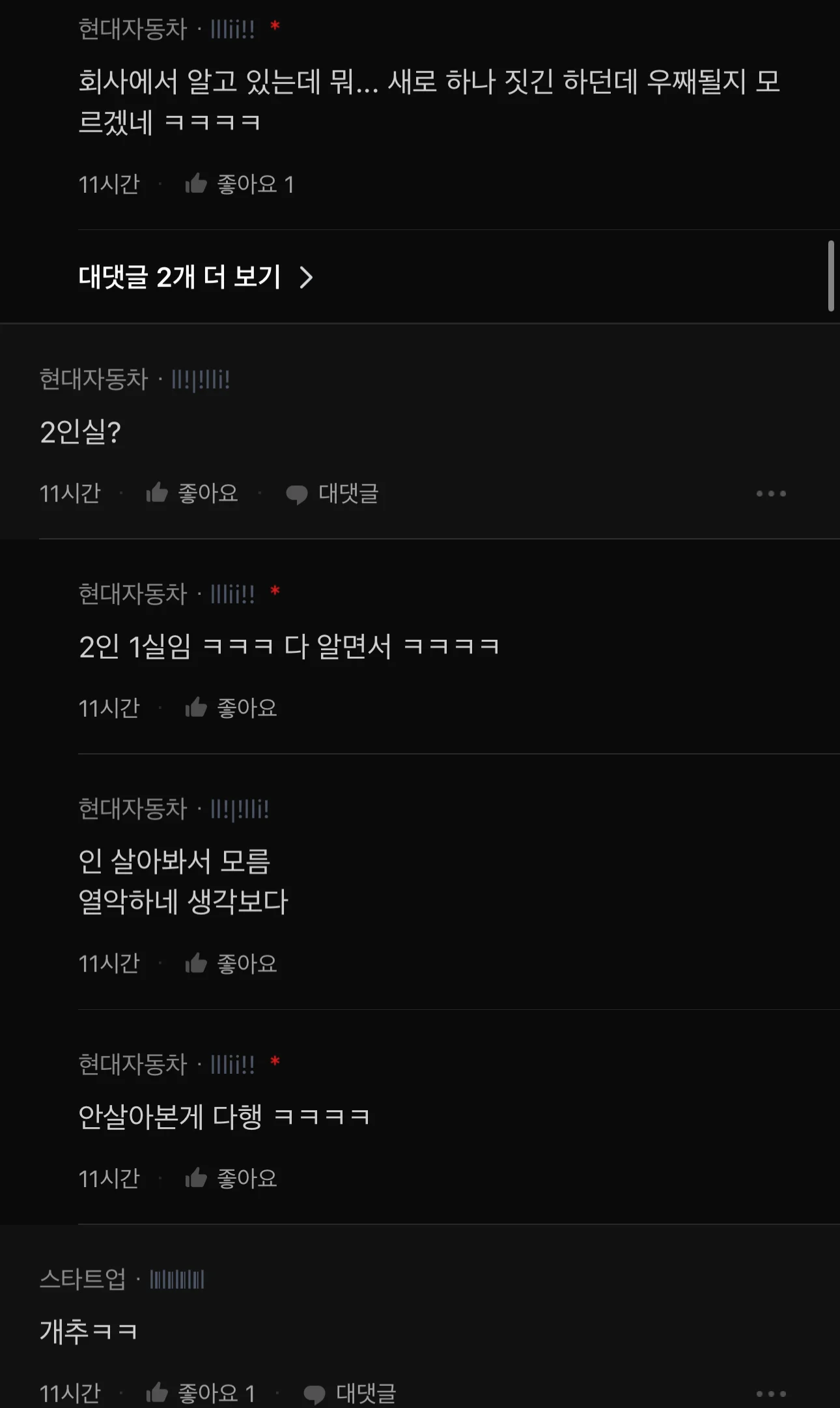
Task: Like the '개추ㅋㅋ' comment
Action: tap(200, 1393)
